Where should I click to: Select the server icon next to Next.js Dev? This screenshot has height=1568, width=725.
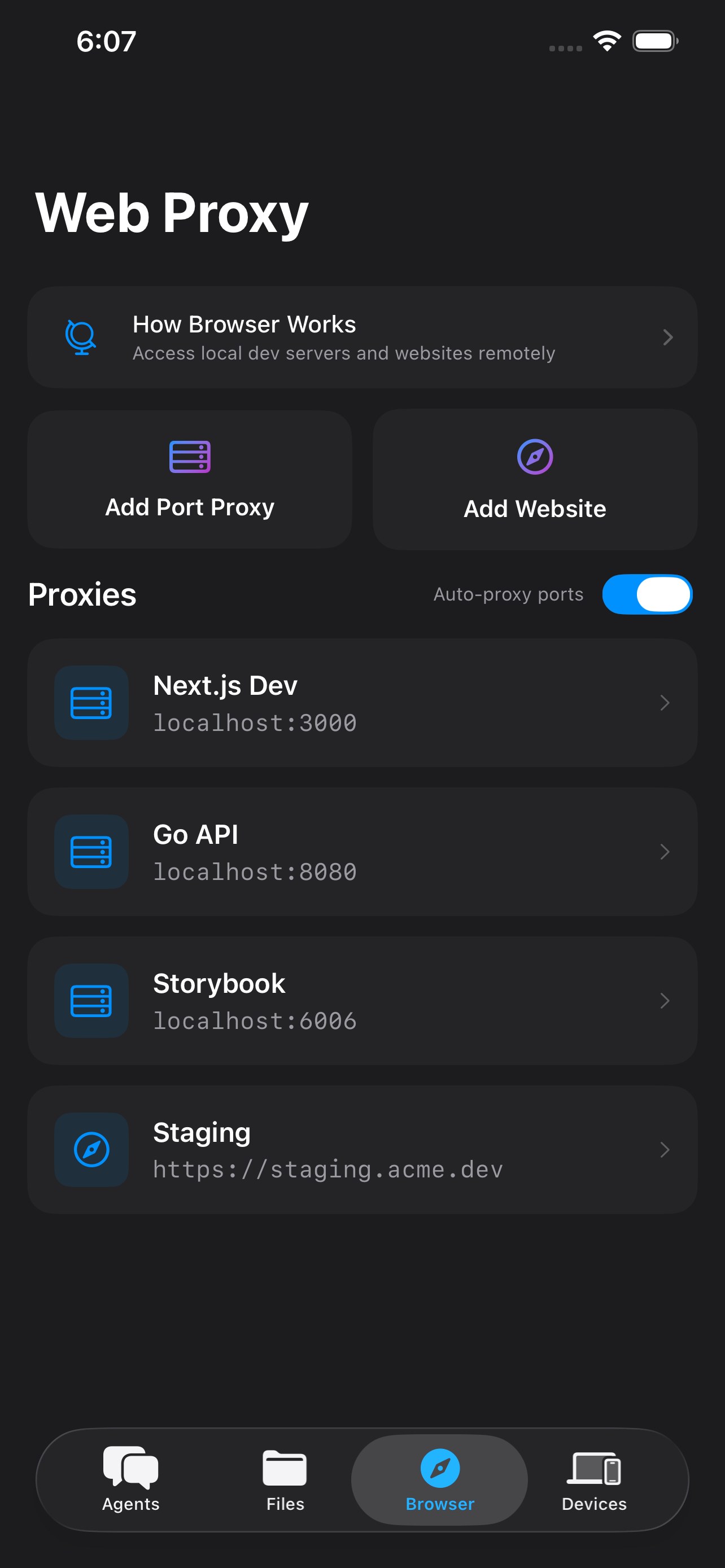click(x=91, y=703)
